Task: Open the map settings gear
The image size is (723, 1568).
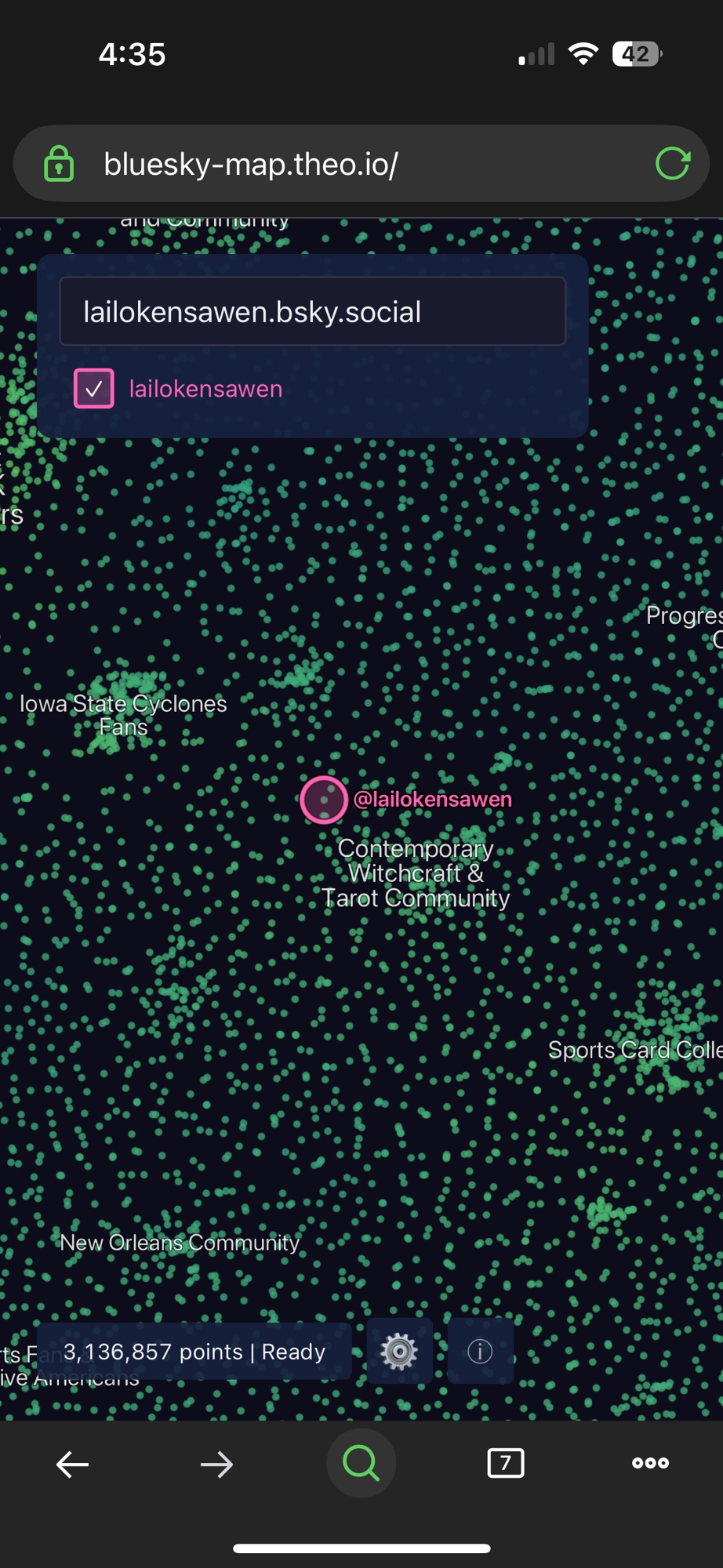Action: point(400,1351)
